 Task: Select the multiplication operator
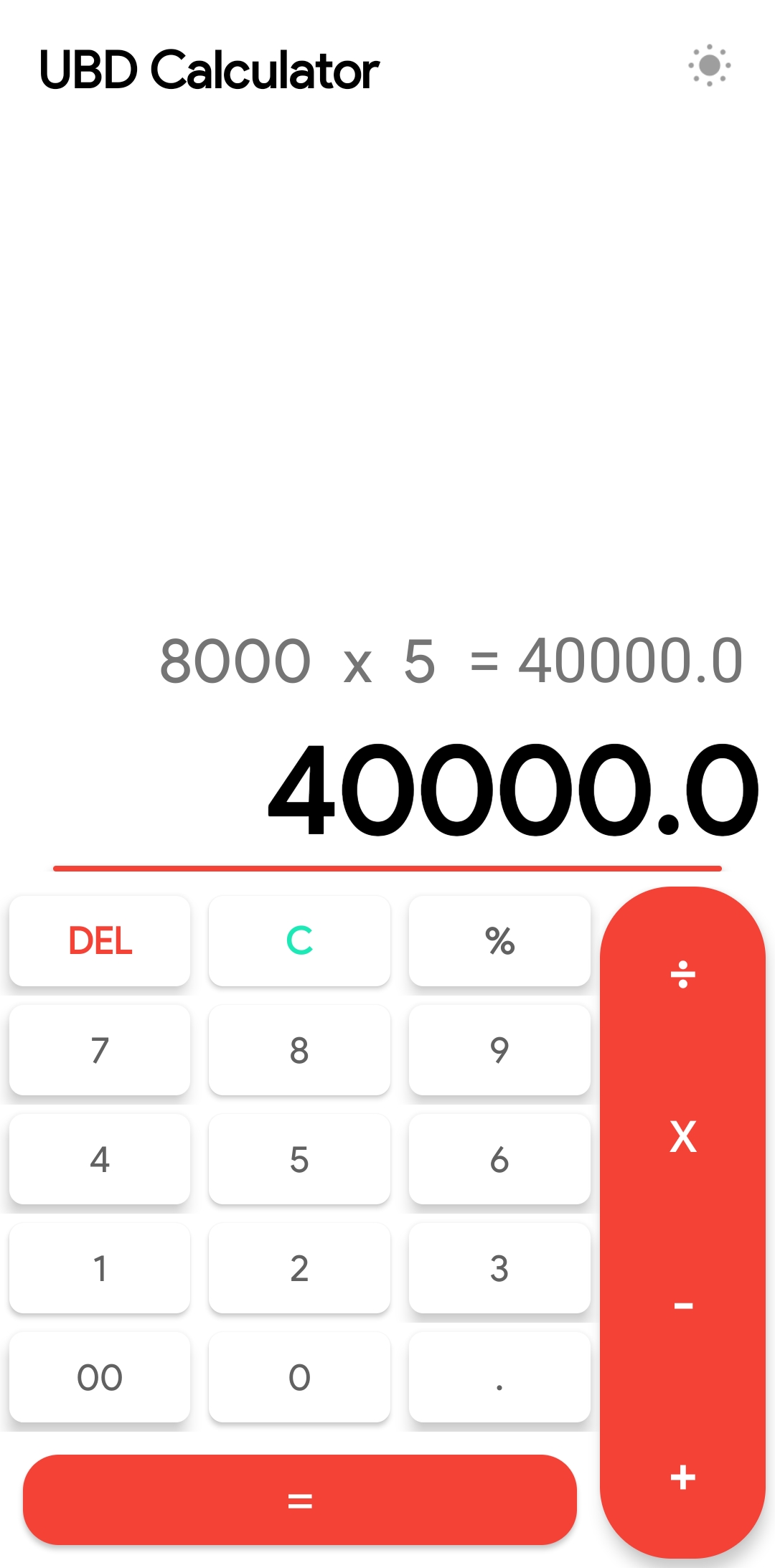click(x=682, y=1137)
